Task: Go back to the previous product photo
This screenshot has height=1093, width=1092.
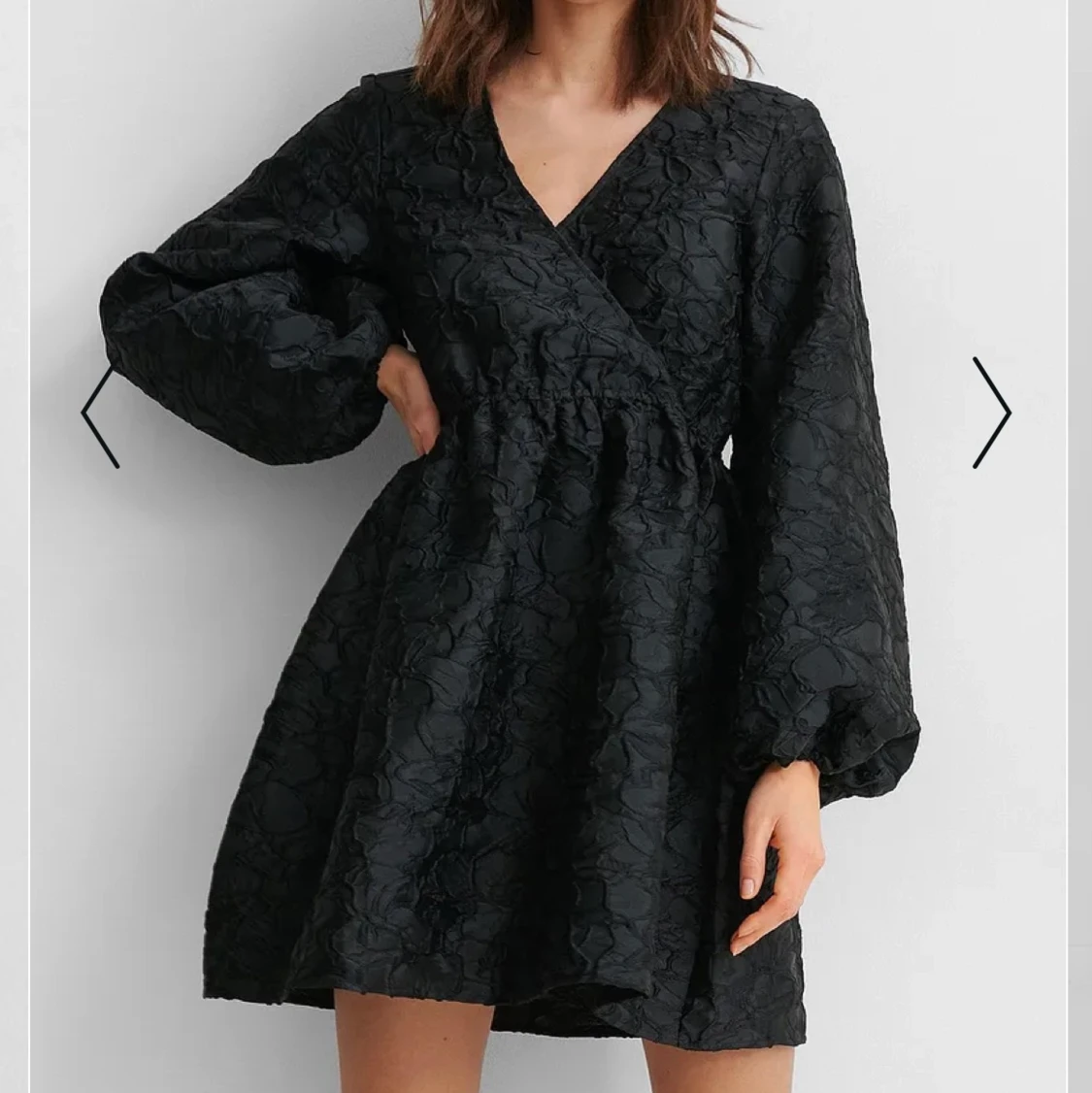Action: coord(100,416)
